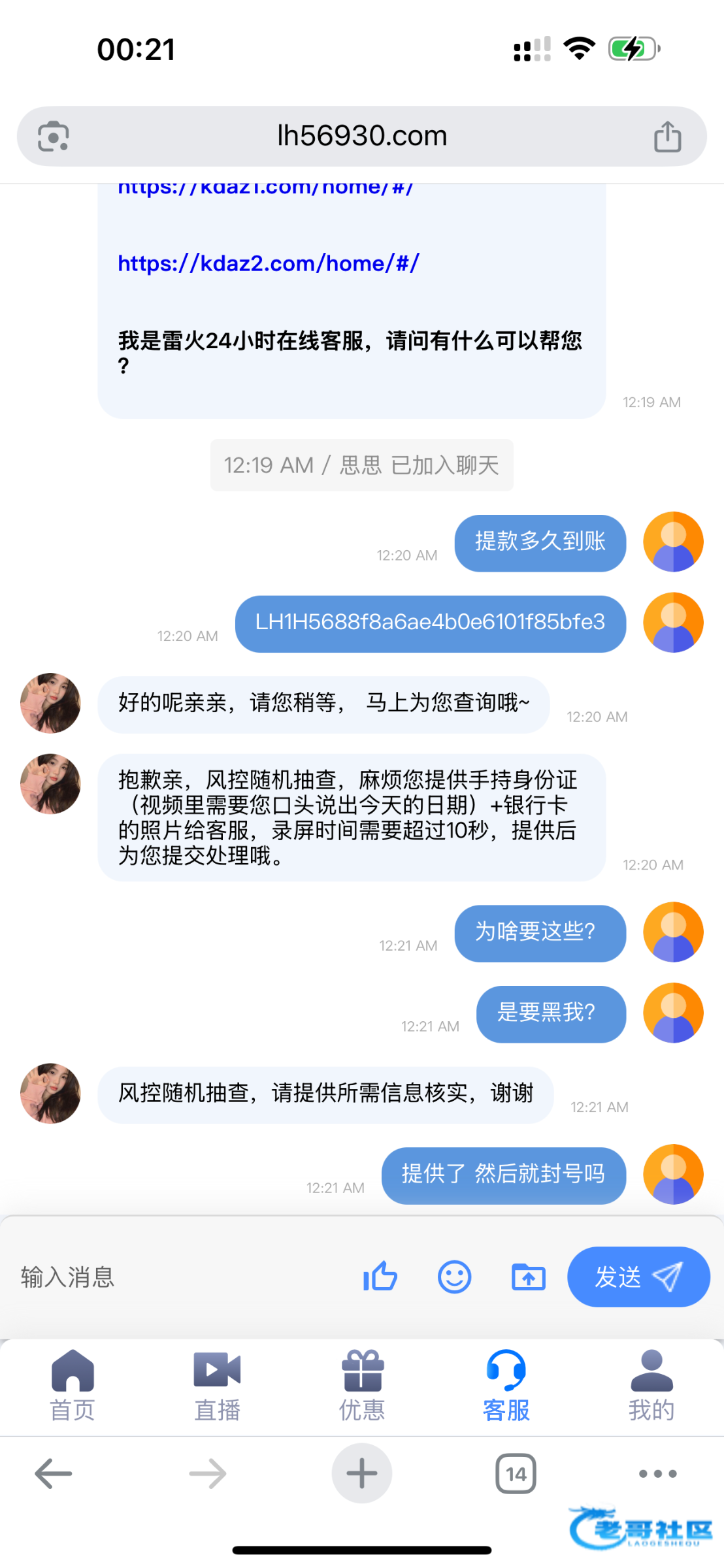Send a thumbs-up like in chat
Screen dimensions: 724x1568
(380, 1277)
